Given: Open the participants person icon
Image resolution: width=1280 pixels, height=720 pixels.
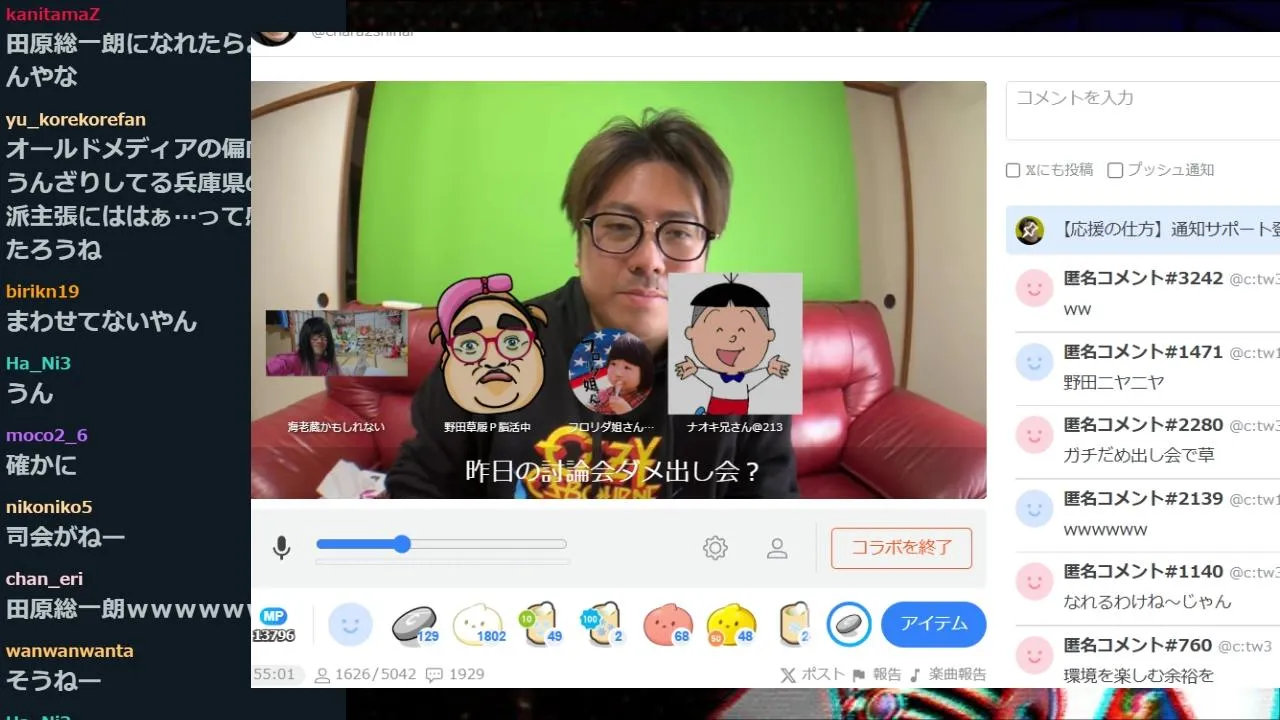Looking at the screenshot, I should [x=777, y=547].
